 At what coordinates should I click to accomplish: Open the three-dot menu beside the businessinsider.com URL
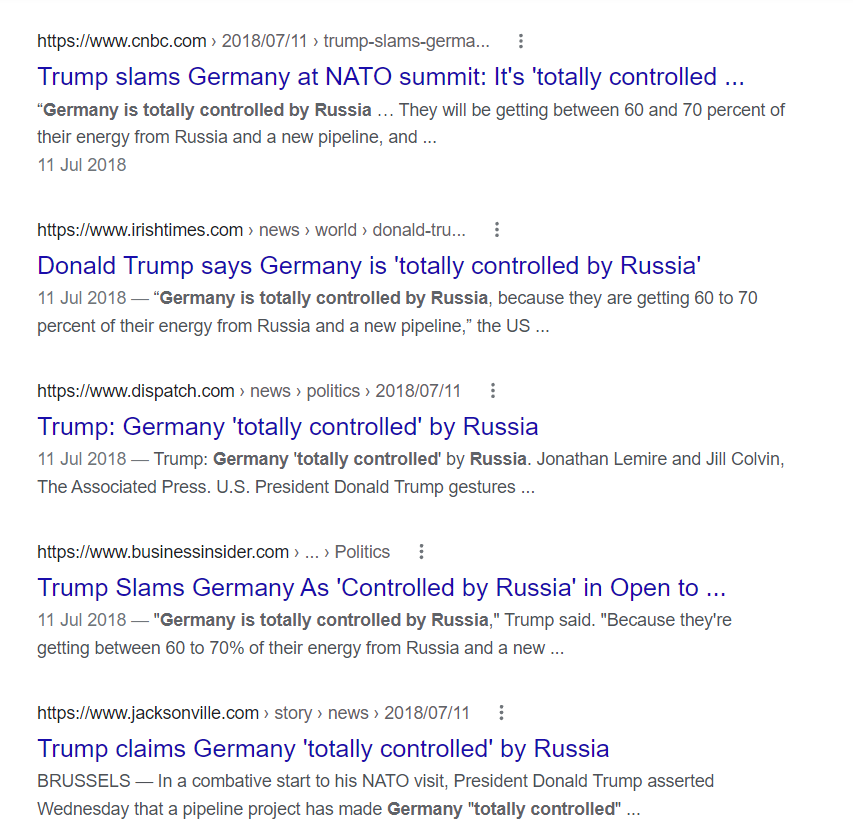(421, 552)
